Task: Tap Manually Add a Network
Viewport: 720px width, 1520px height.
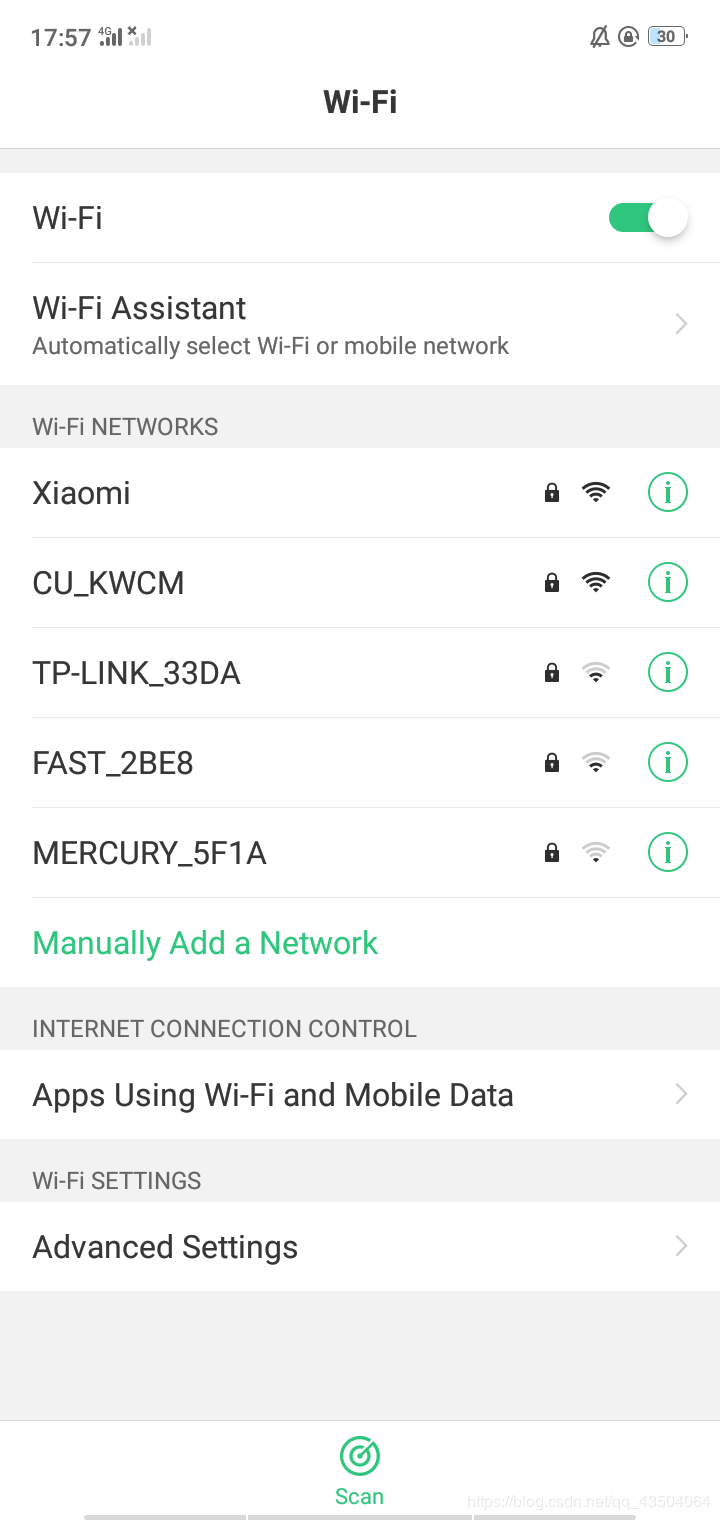Action: point(205,943)
